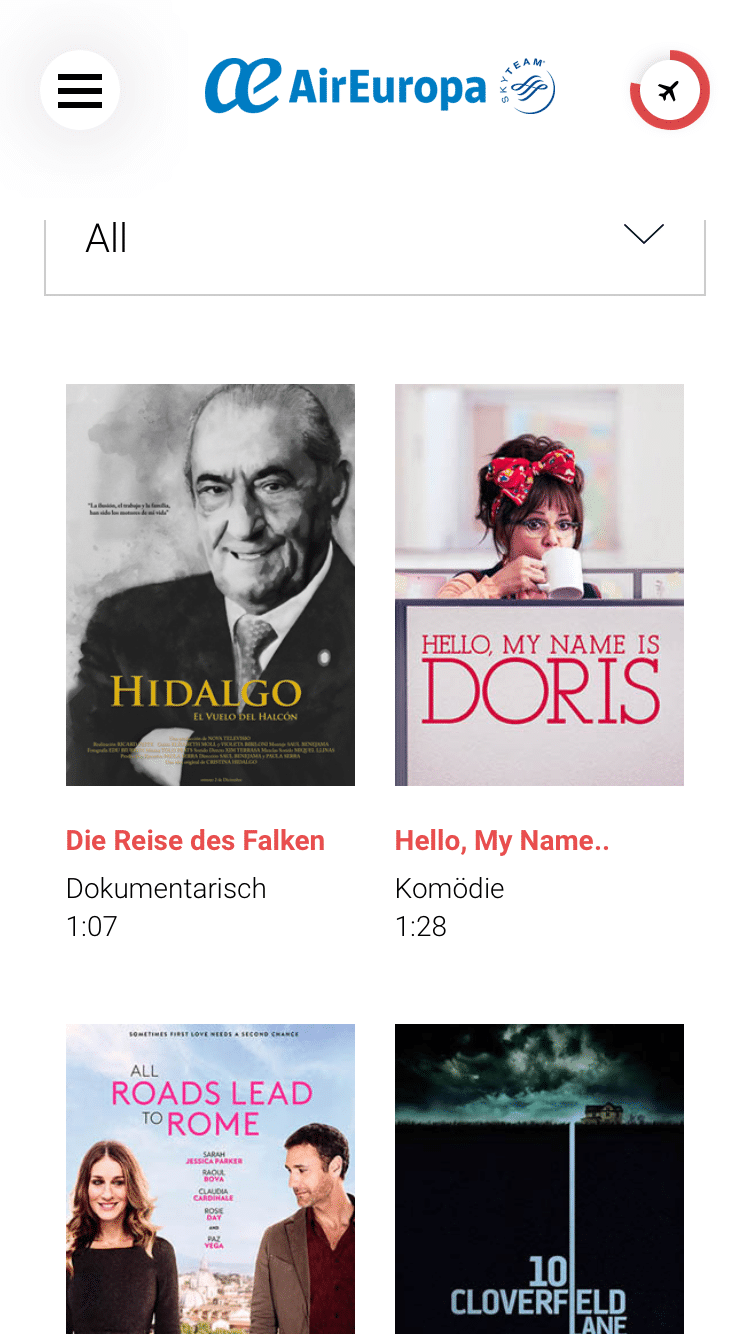
Task: Open the flight progress airplane icon
Action: point(669,91)
